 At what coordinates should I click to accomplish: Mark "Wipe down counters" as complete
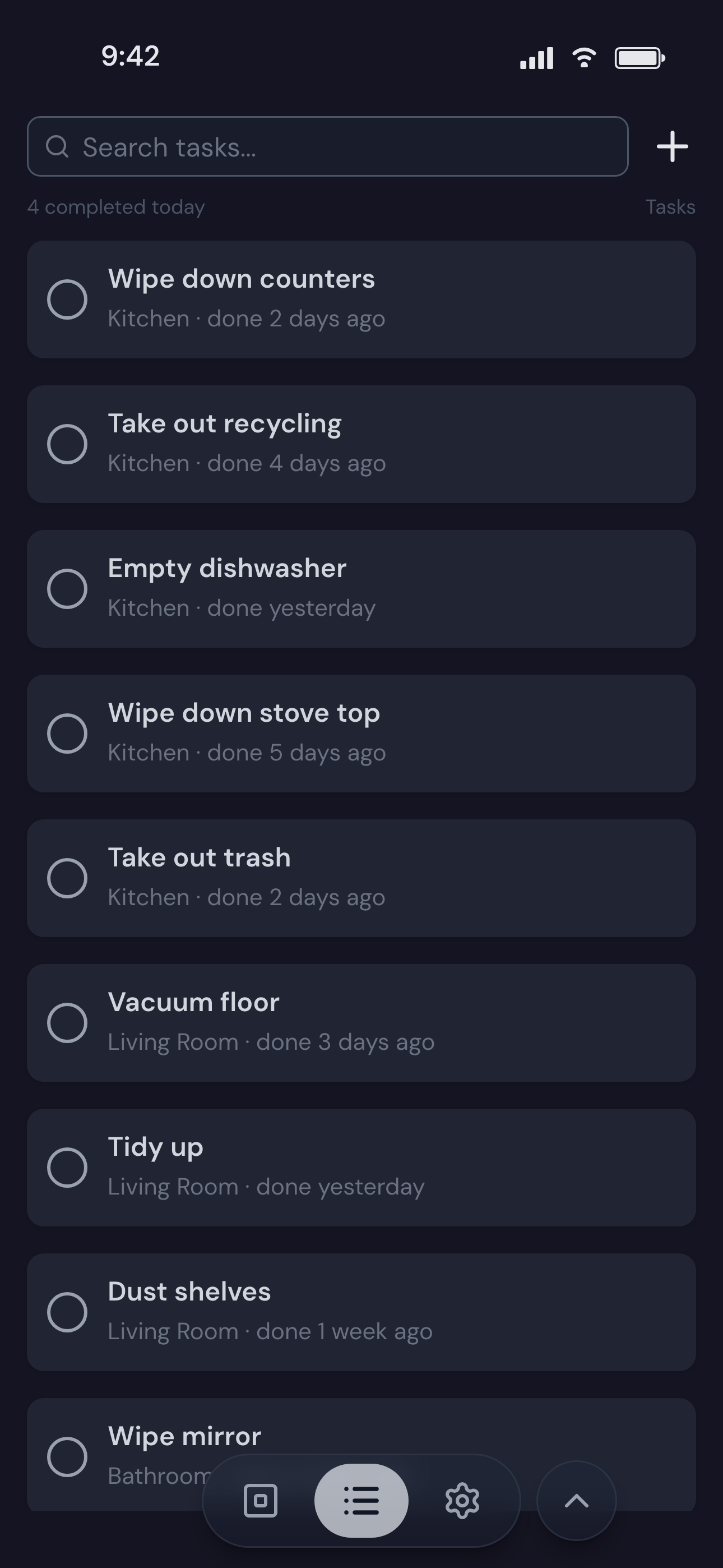[68, 298]
